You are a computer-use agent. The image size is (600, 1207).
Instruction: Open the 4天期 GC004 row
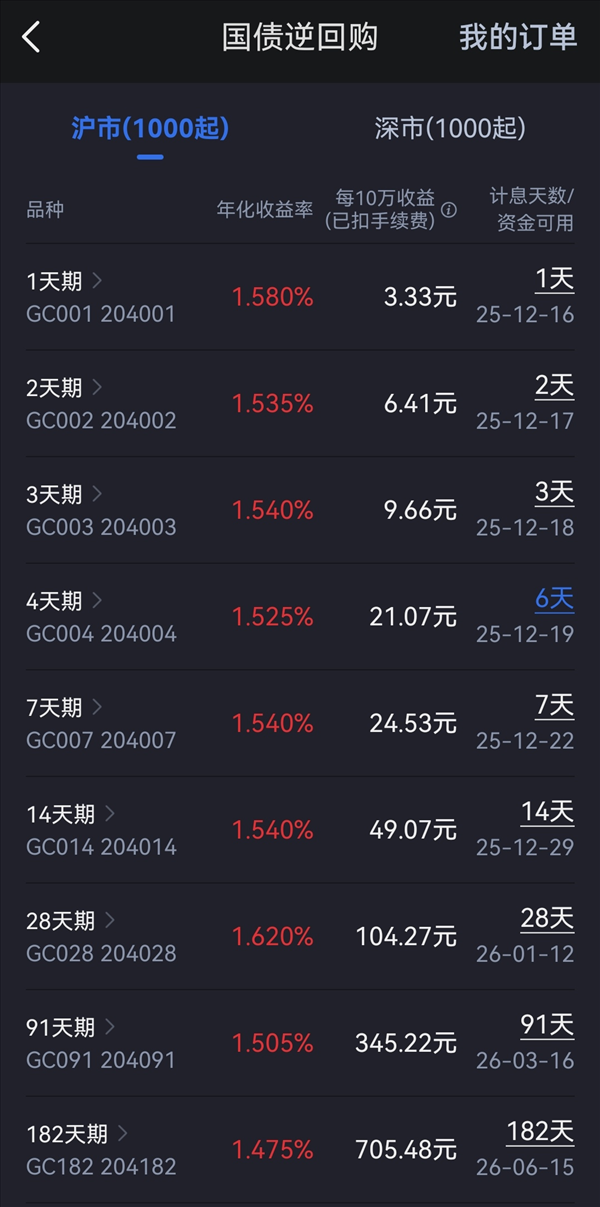pos(100,617)
